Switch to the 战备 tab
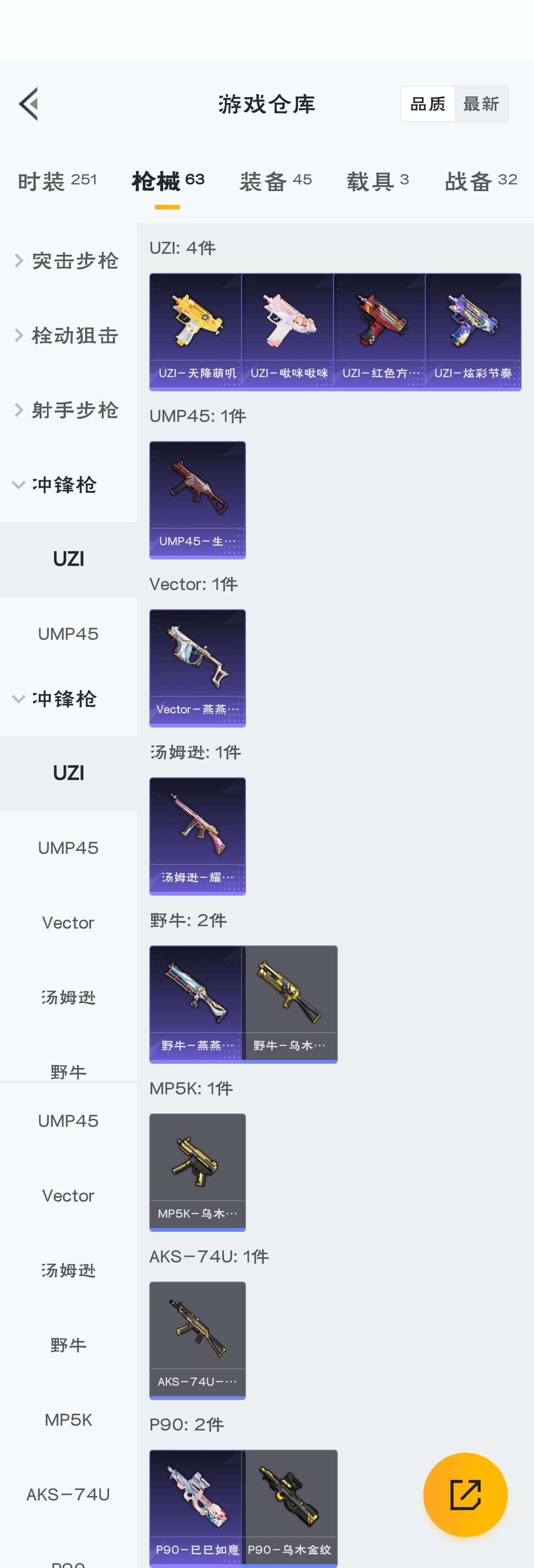 click(481, 181)
